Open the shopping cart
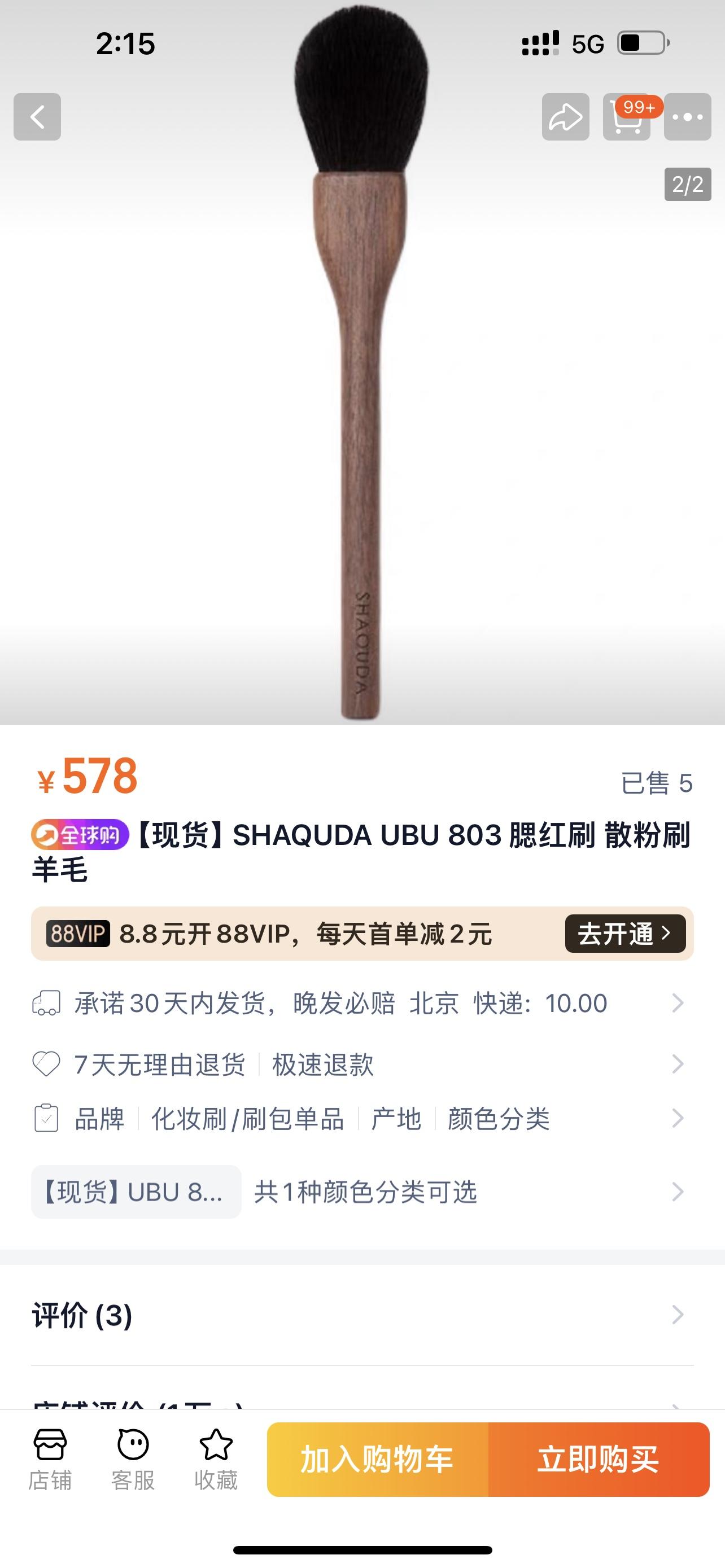The width and height of the screenshot is (725, 1568). pos(626,117)
